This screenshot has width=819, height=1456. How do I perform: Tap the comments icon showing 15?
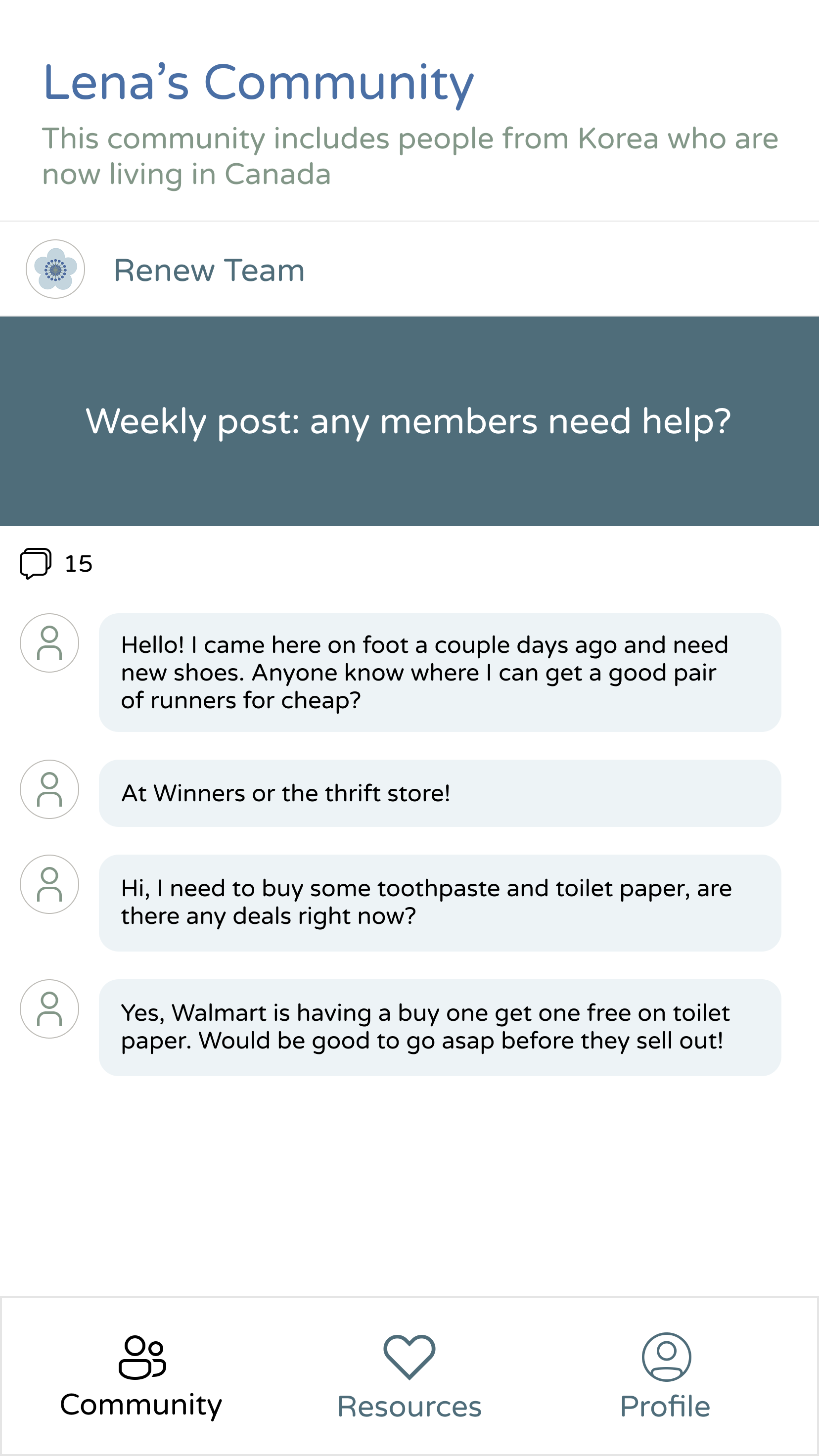[36, 563]
